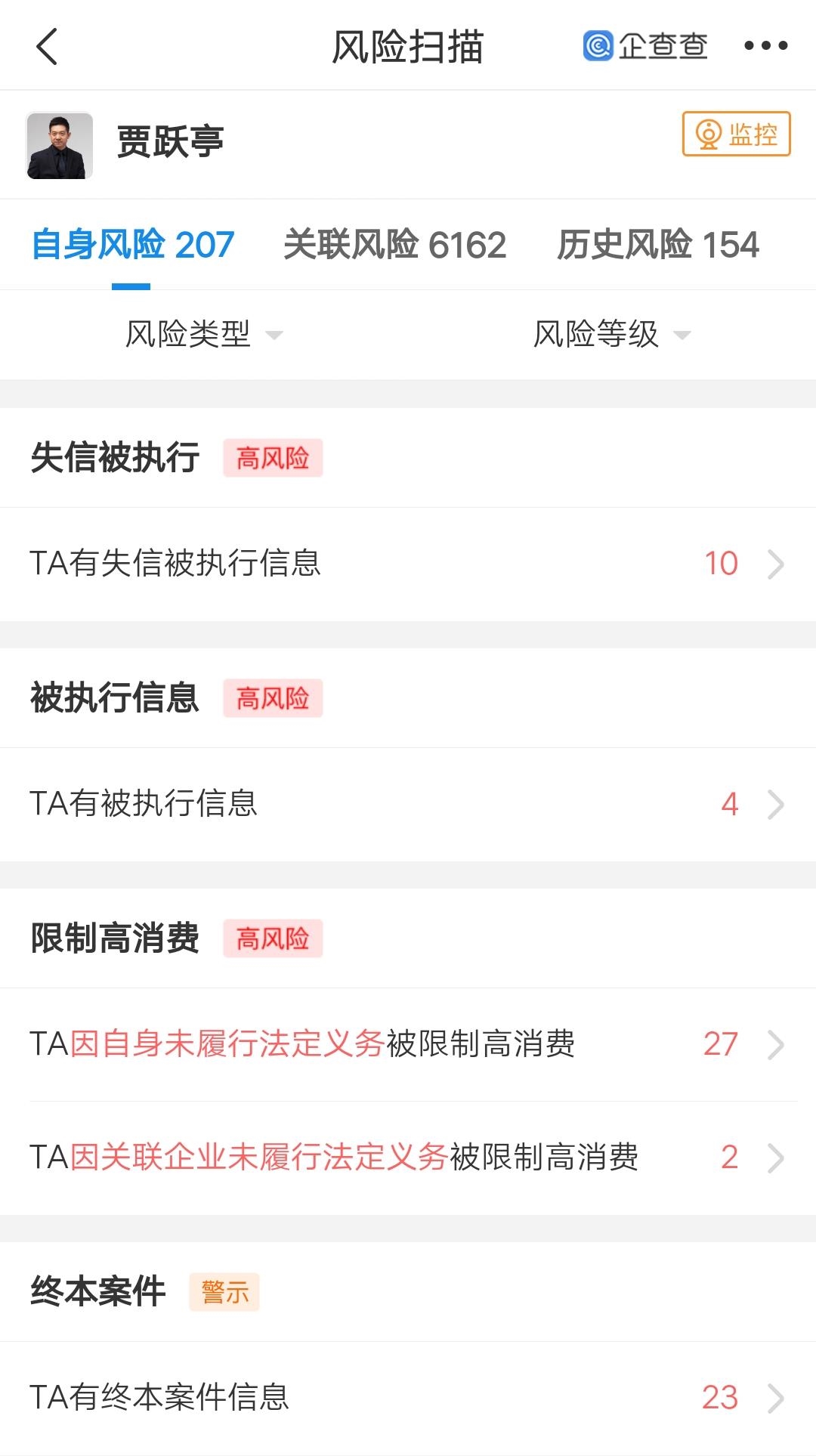This screenshot has width=816, height=1456.
Task: Switch to the 历史风险 154 tab
Action: [x=657, y=245]
